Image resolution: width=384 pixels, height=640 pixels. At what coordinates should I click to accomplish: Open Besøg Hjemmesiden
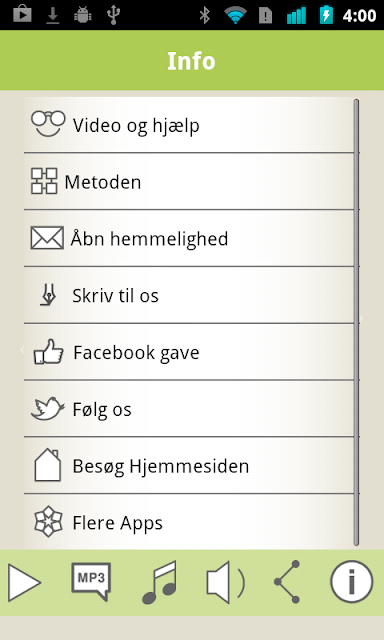click(x=189, y=465)
